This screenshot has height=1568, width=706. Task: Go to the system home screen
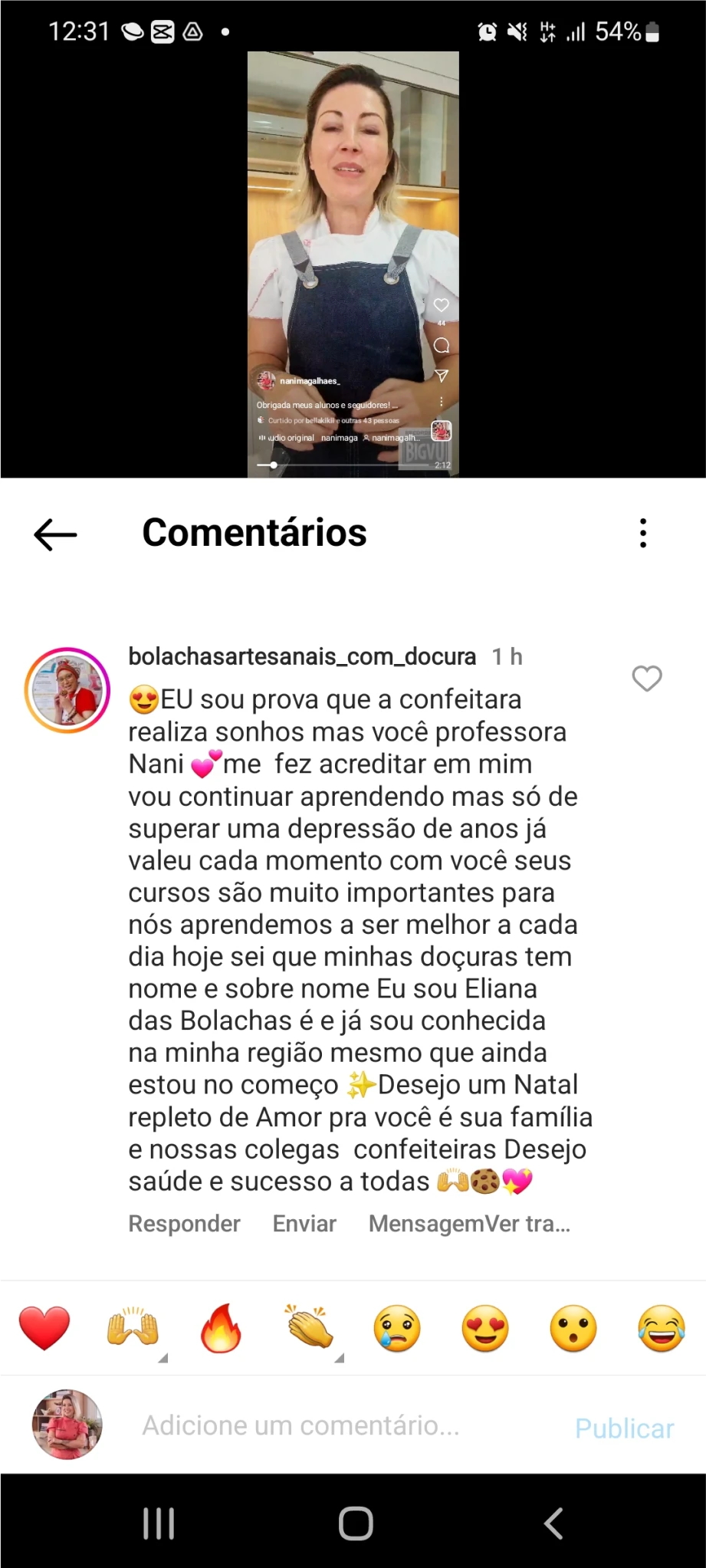356,1524
